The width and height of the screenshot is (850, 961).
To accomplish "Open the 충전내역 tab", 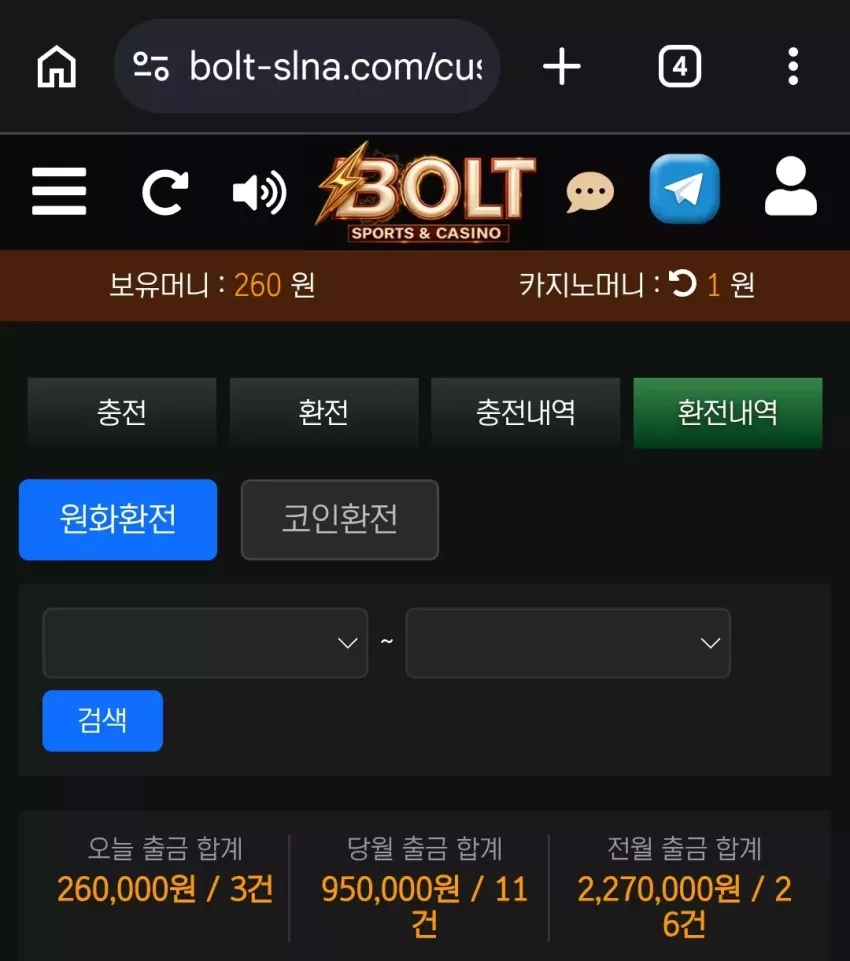I will click(x=525, y=412).
